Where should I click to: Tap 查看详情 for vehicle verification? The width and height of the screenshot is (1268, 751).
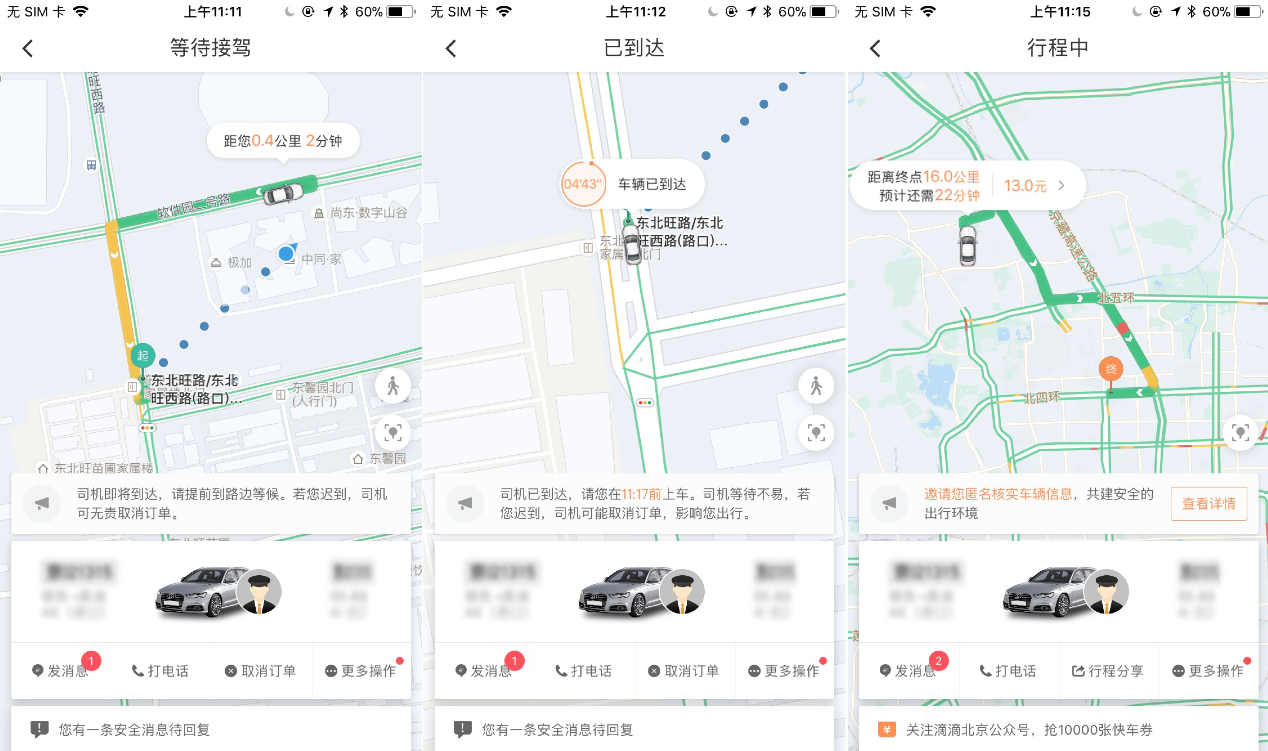[x=1209, y=504]
